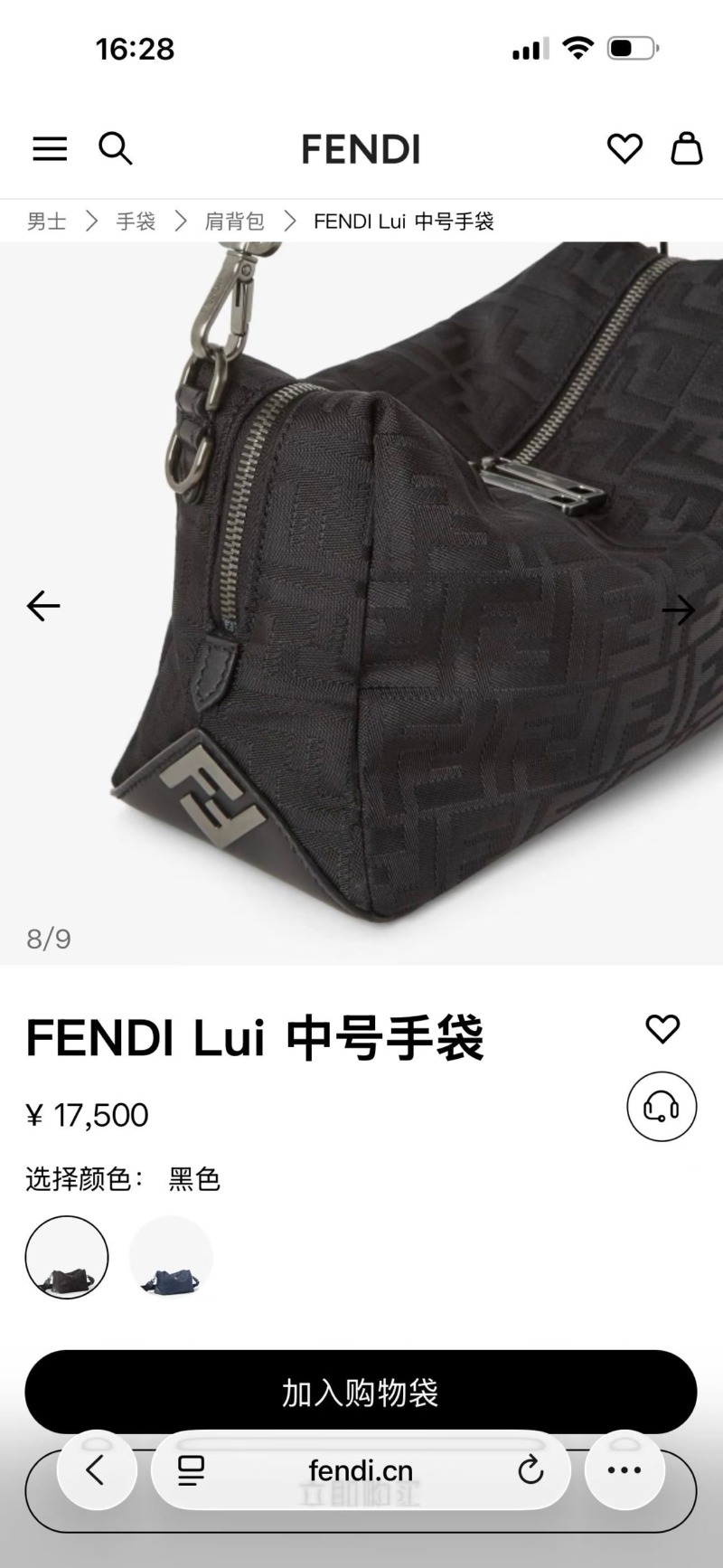
Task: Open browser page options icon
Action: coord(191,1471)
